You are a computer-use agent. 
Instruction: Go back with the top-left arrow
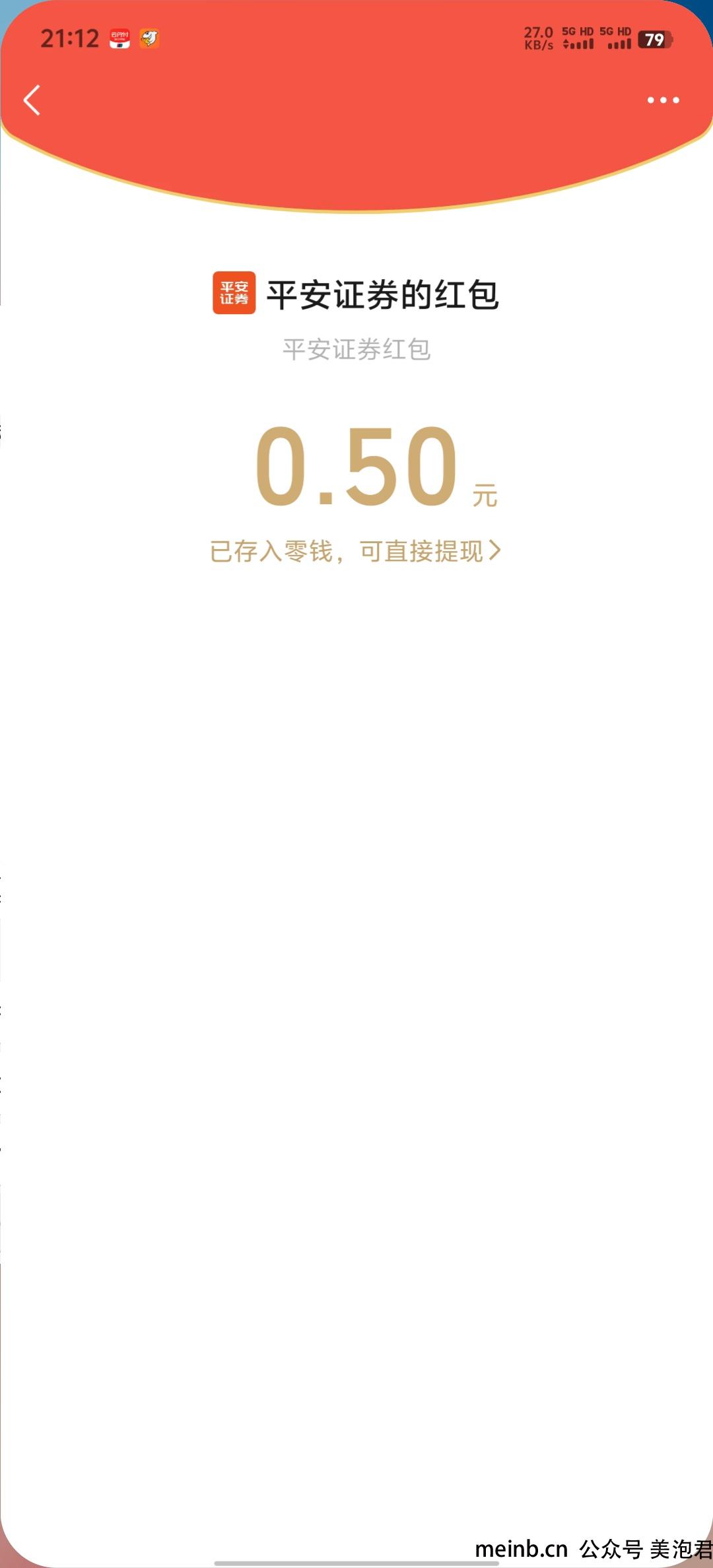pyautogui.click(x=32, y=100)
